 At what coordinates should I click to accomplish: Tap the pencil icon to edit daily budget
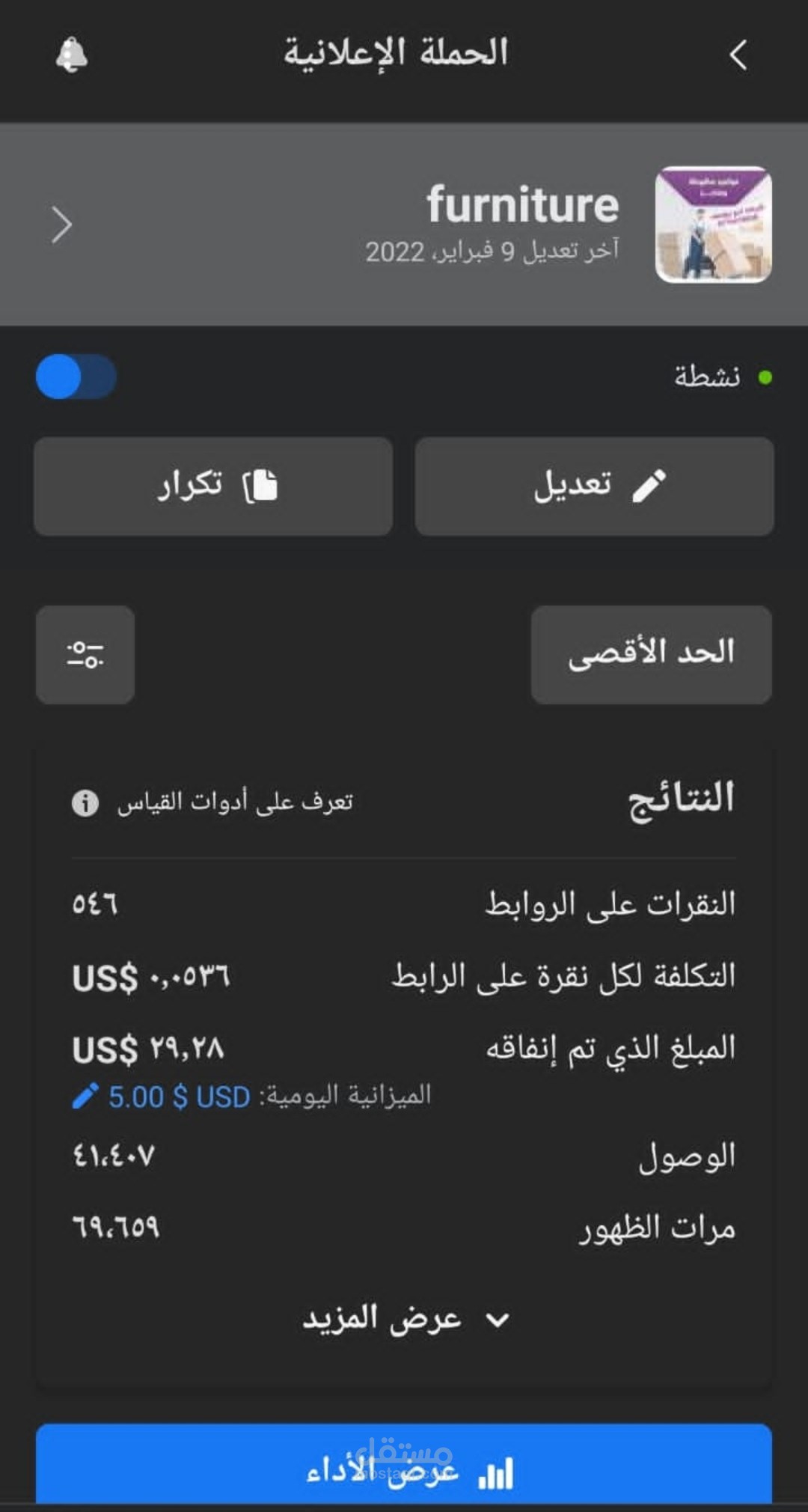click(85, 1096)
